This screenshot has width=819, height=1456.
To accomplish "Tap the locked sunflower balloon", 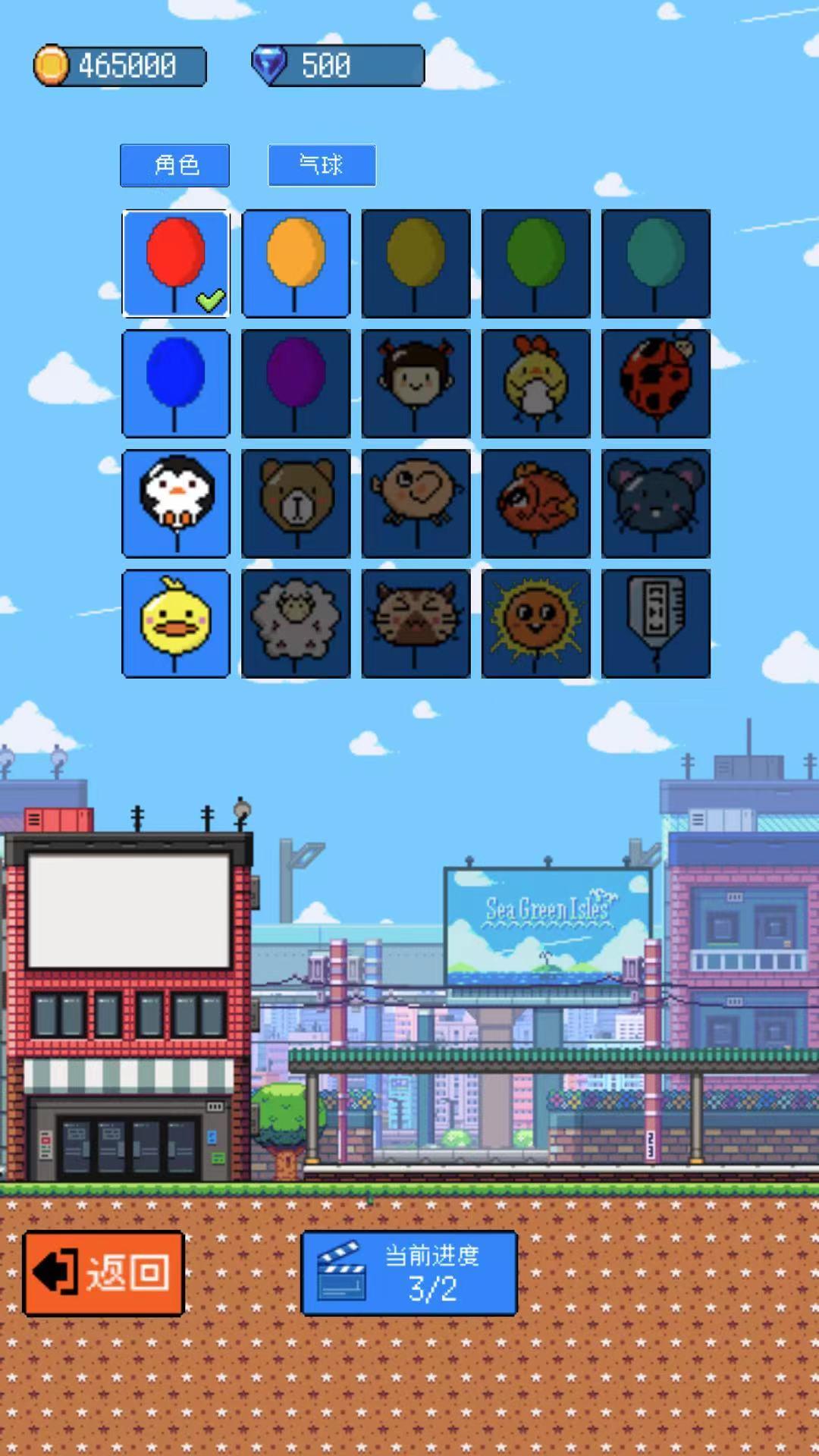I will point(535,623).
